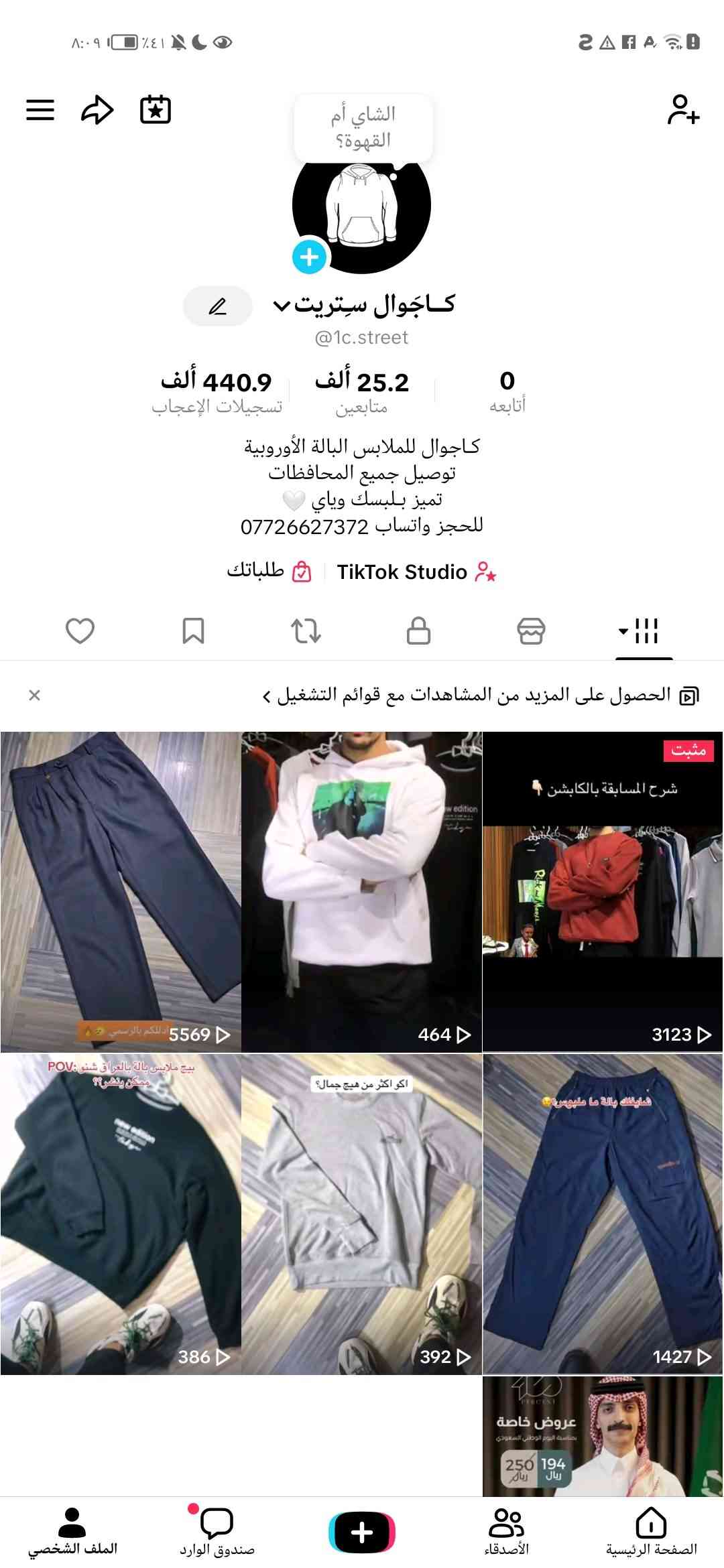Tap the plus badge on profile photo
The width and height of the screenshot is (724, 1568).
(x=309, y=257)
